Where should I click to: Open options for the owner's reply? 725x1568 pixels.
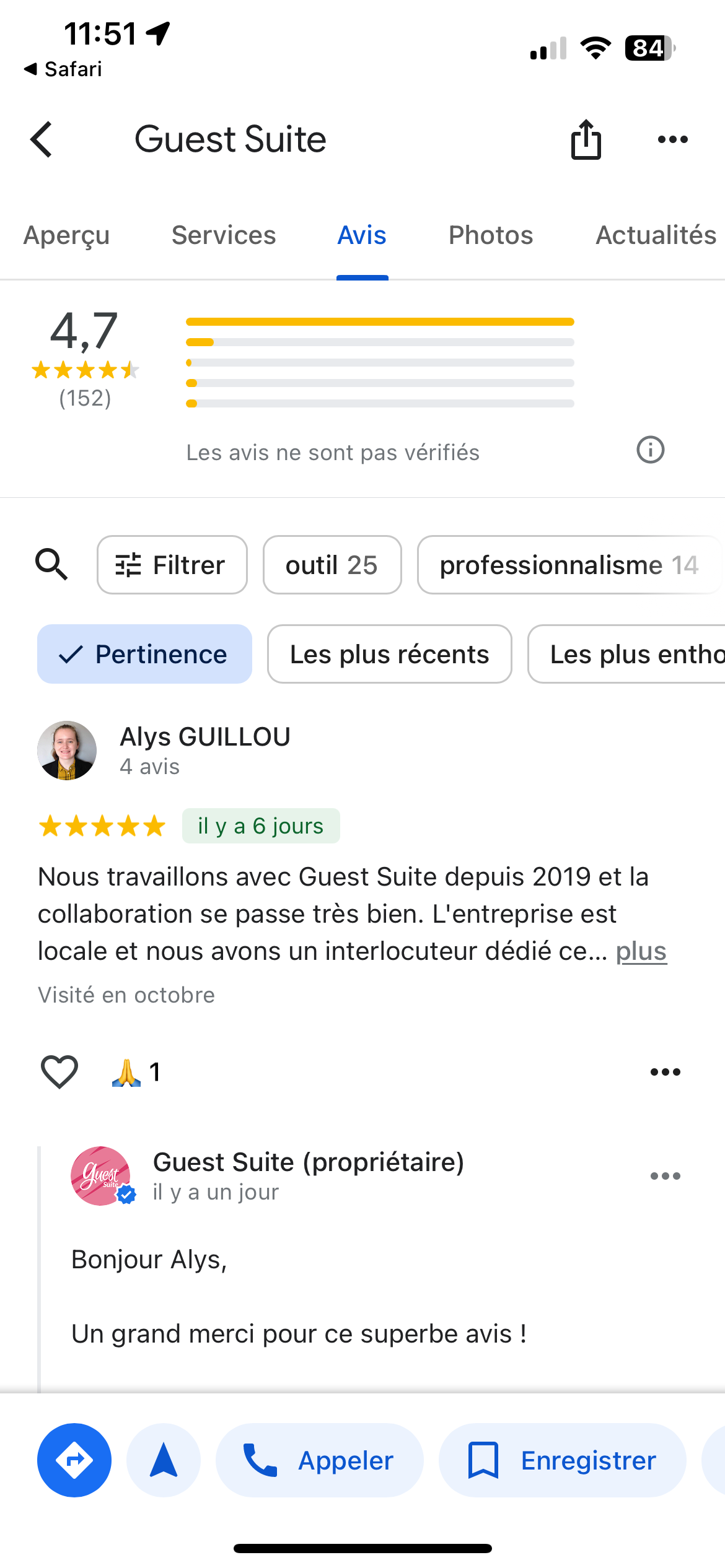pos(666,1176)
